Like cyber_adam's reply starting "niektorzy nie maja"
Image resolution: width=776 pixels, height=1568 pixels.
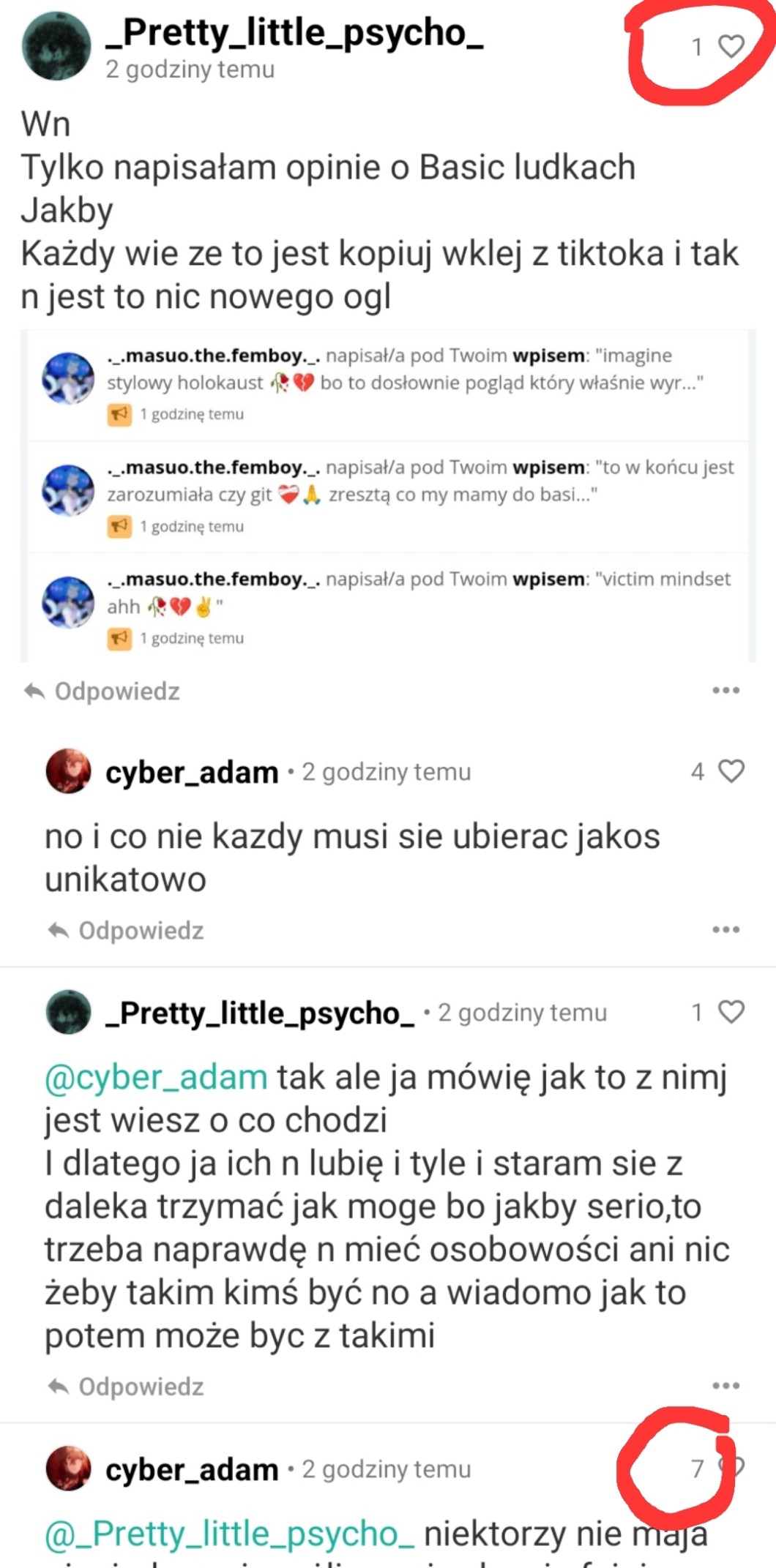click(x=732, y=1467)
